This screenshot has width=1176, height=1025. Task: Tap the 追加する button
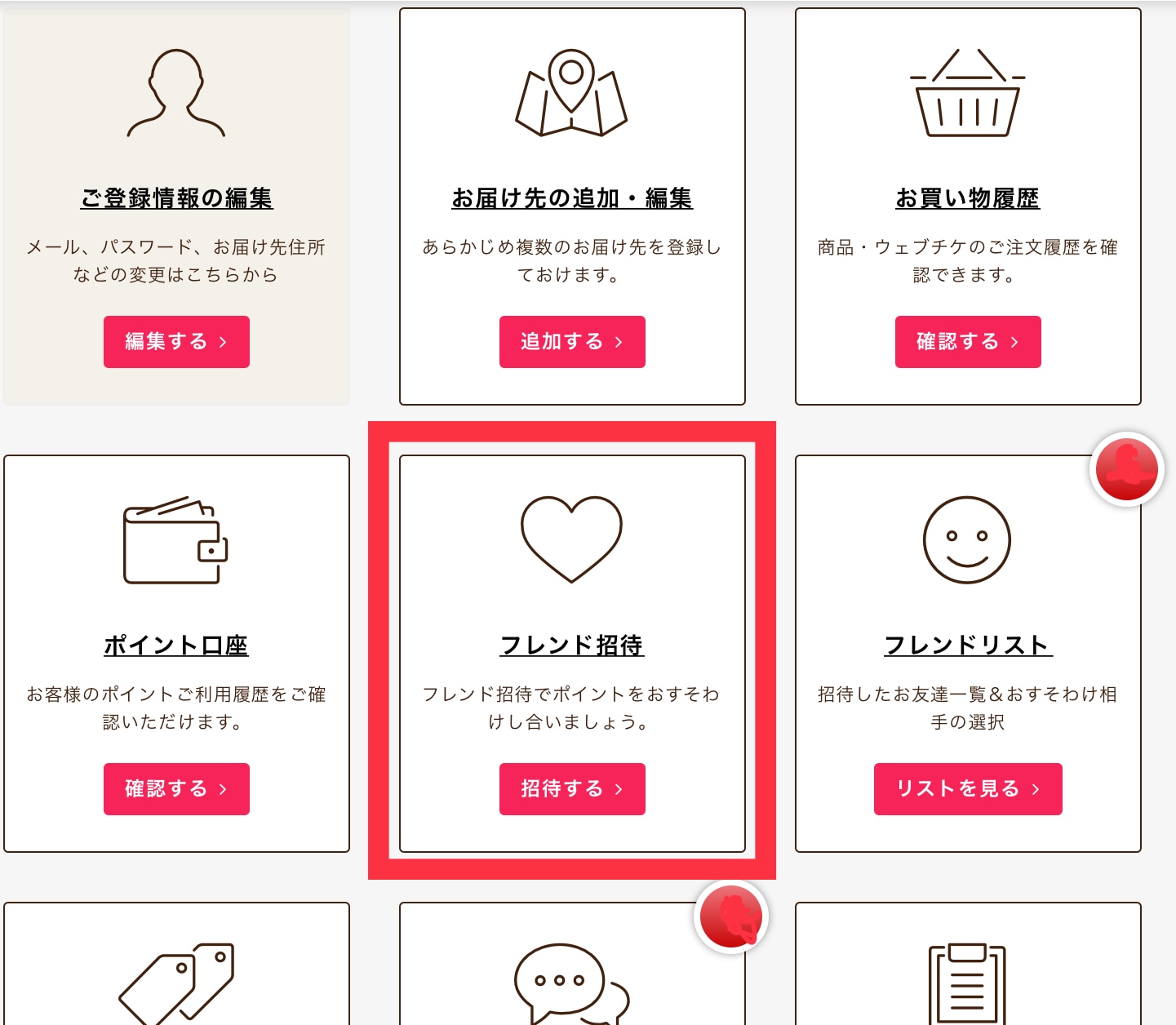pos(572,342)
